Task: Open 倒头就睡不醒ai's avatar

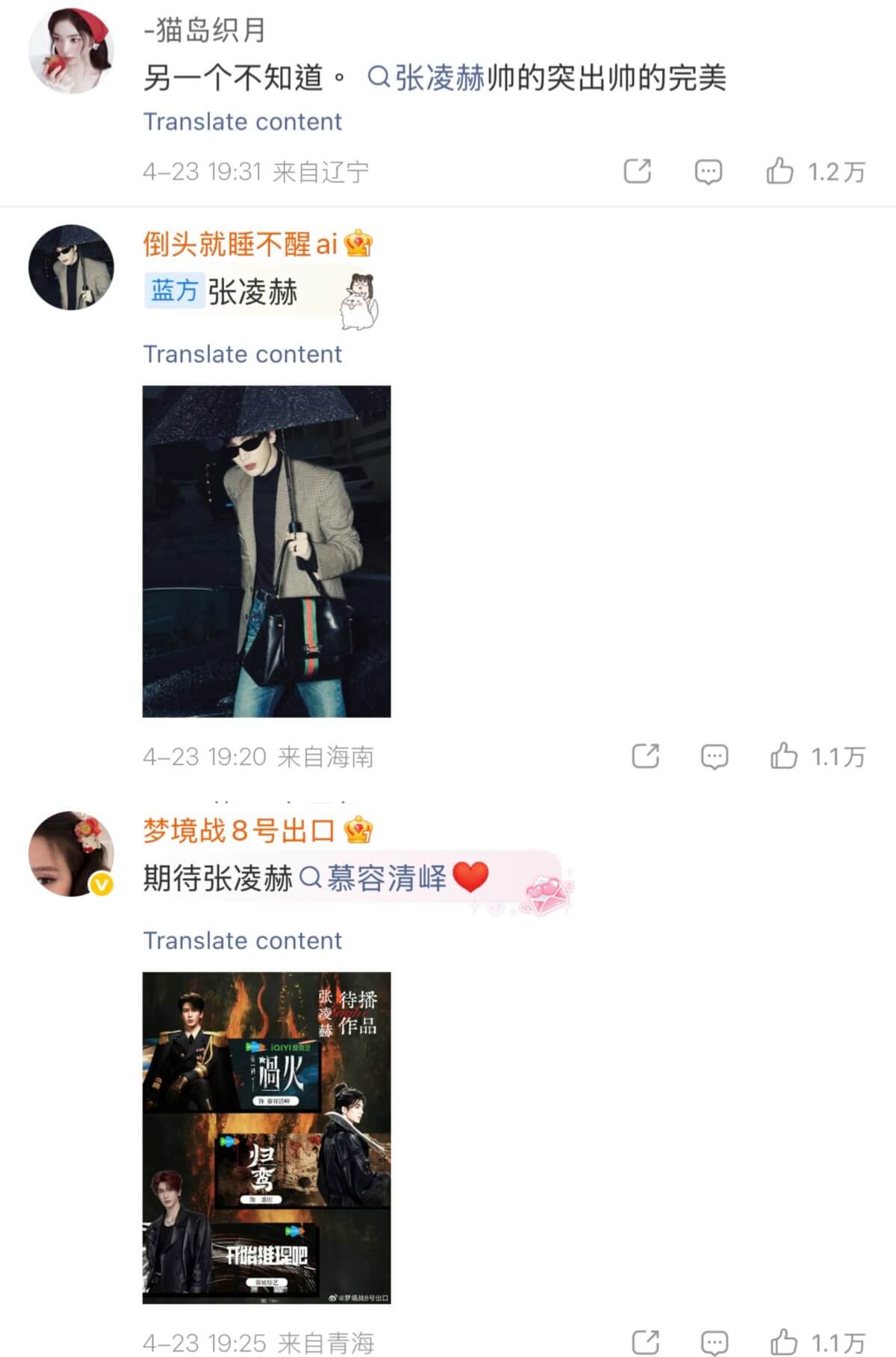Action: [71, 267]
